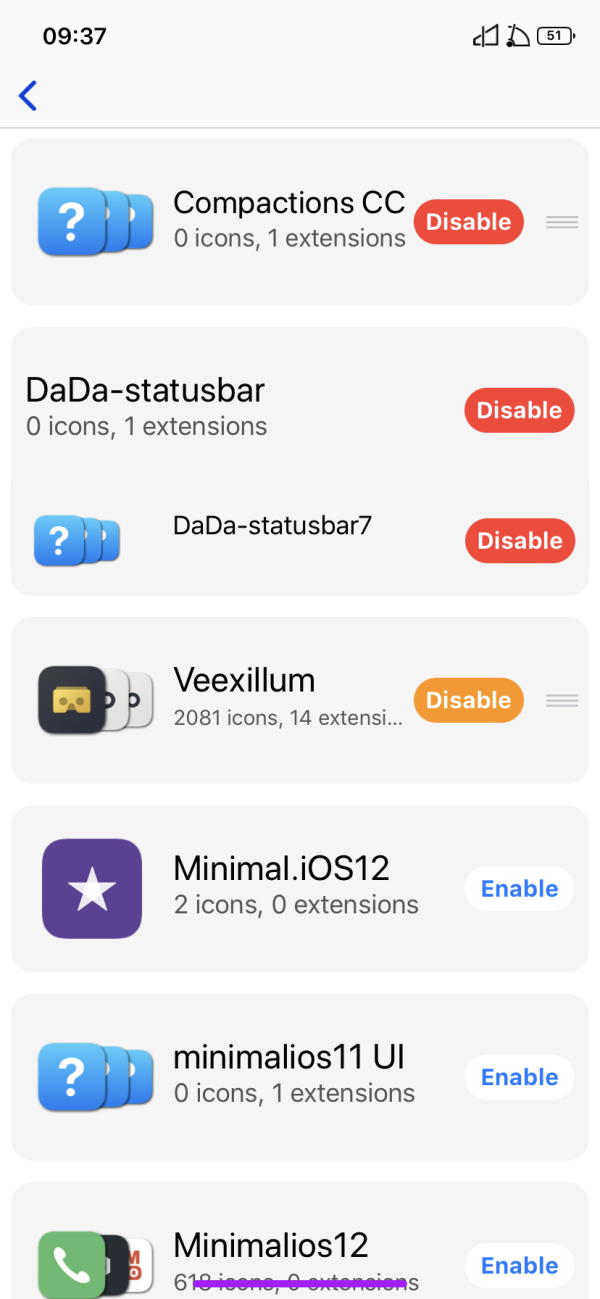600x1299 pixels.
Task: Enable the Minimal.iOS12 theme
Action: [519, 889]
